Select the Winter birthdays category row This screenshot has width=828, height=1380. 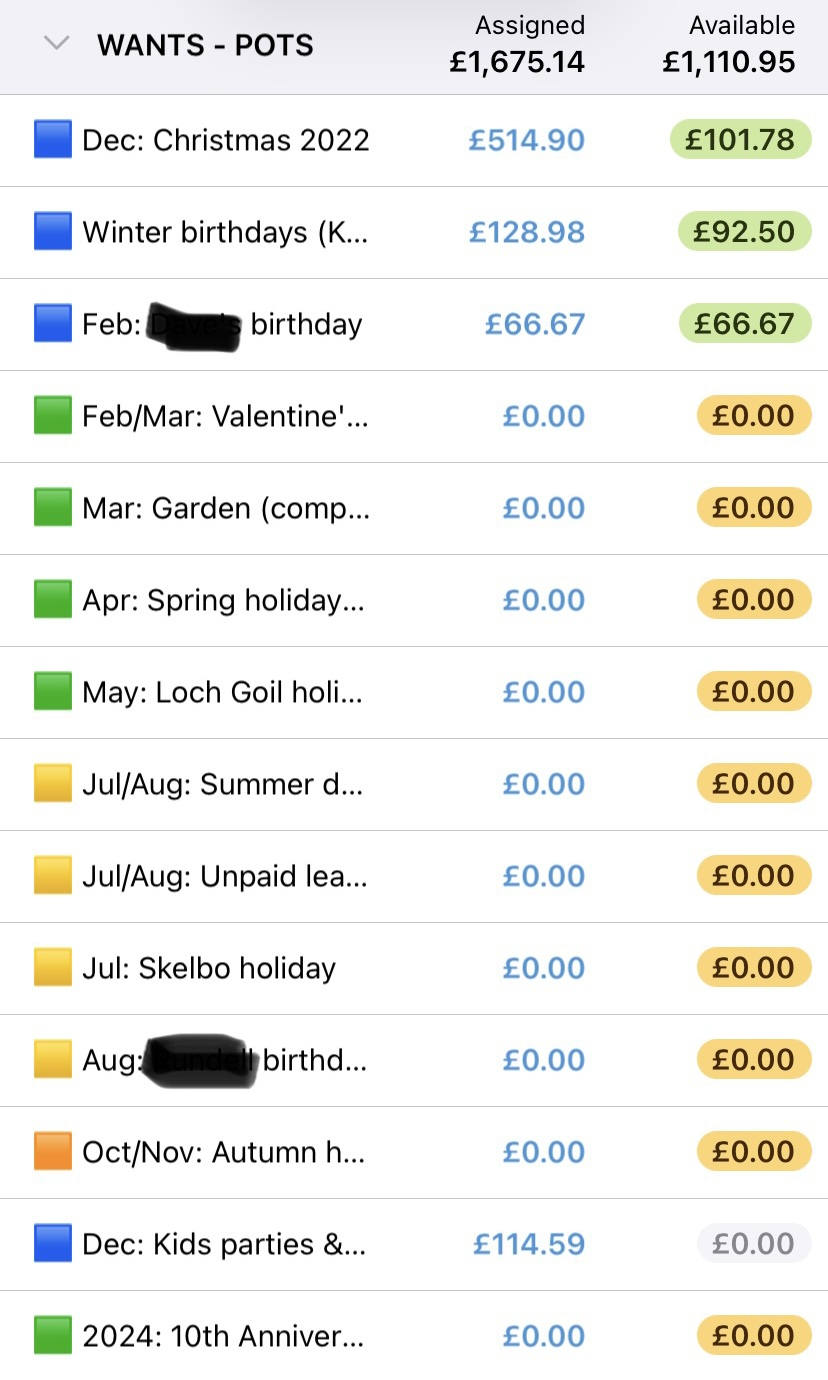coord(414,232)
